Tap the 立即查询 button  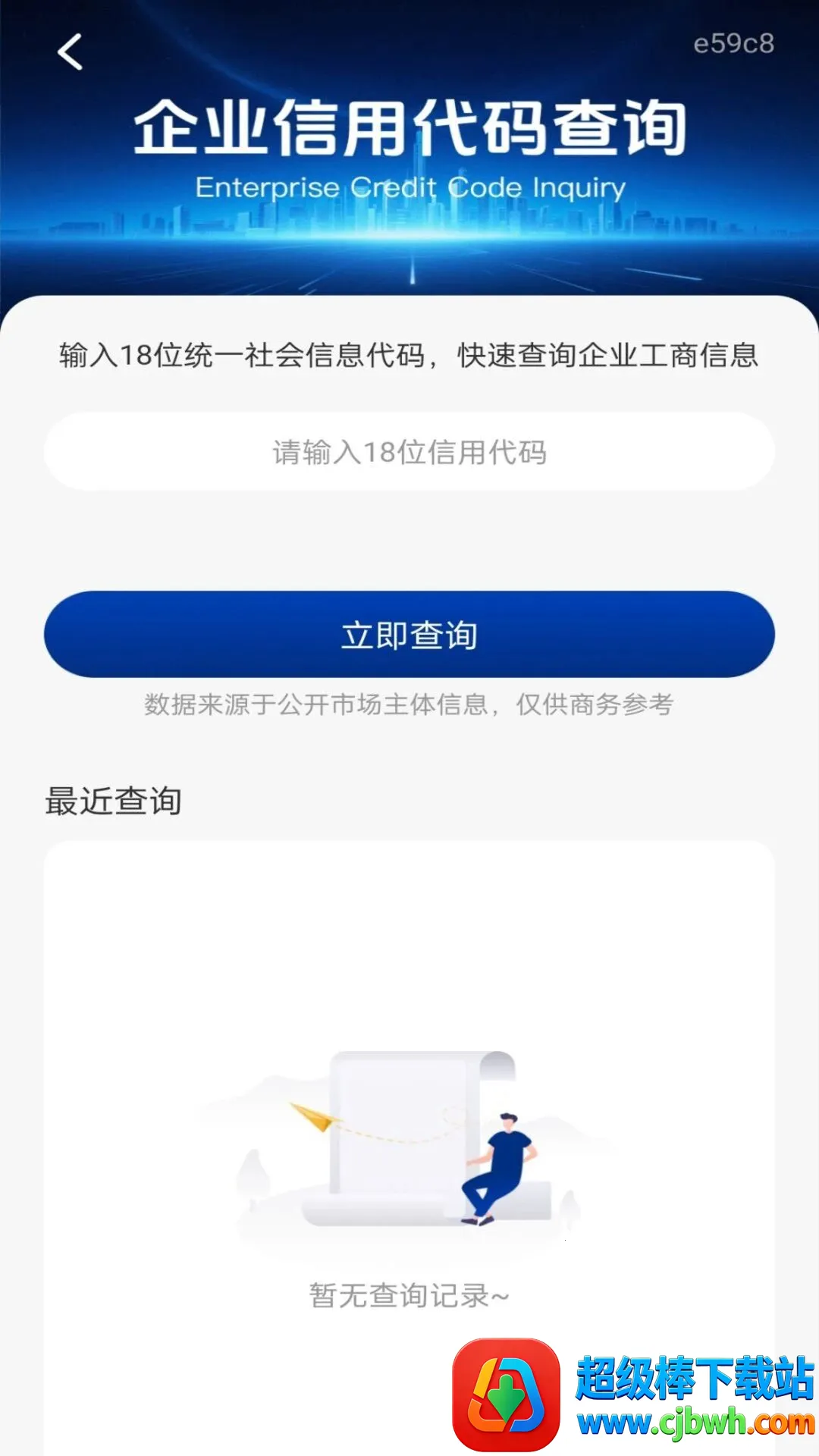click(409, 635)
